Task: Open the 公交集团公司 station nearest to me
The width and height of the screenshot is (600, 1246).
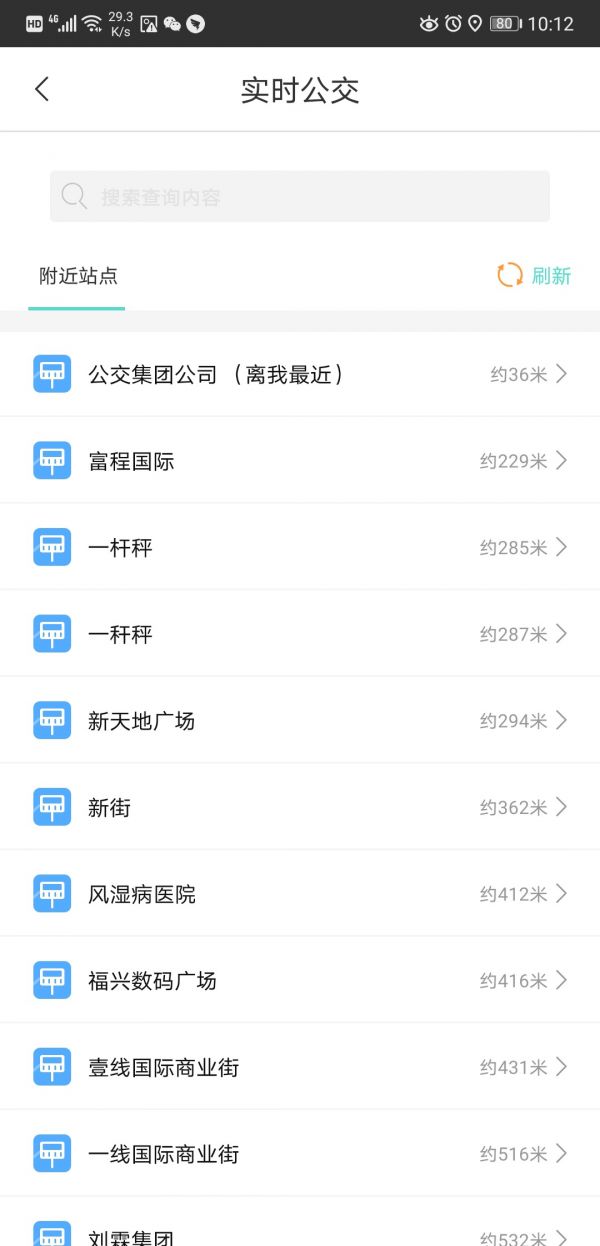Action: pos(300,374)
